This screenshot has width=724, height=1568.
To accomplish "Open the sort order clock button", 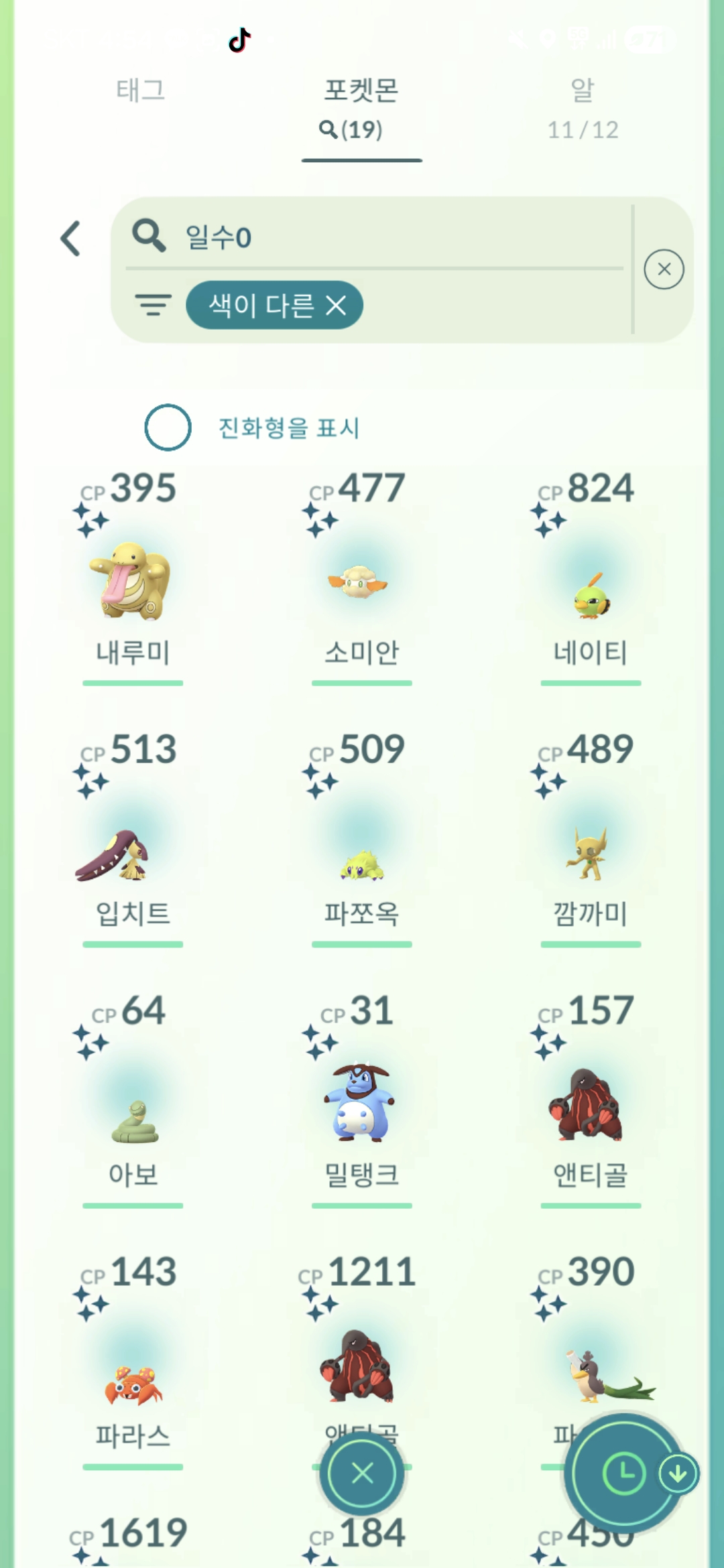I will pos(623,1473).
